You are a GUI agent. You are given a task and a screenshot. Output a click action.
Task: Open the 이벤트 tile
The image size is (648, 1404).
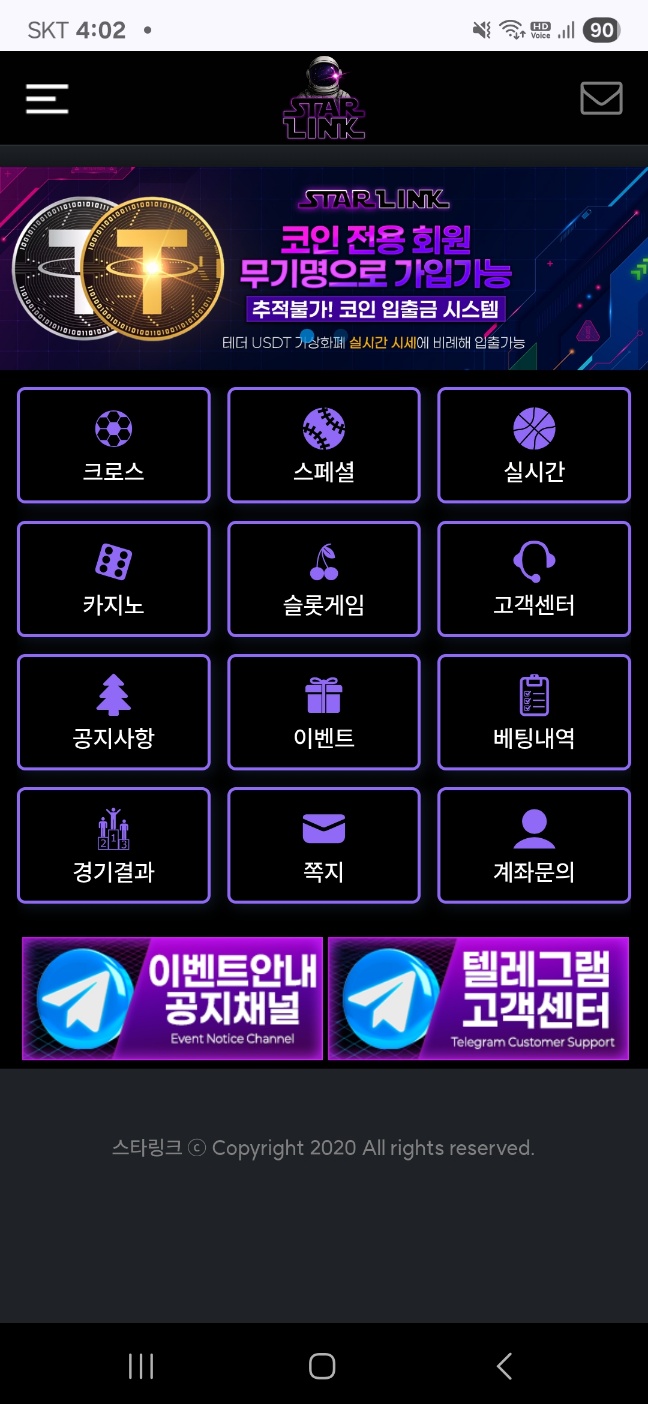[x=324, y=711]
